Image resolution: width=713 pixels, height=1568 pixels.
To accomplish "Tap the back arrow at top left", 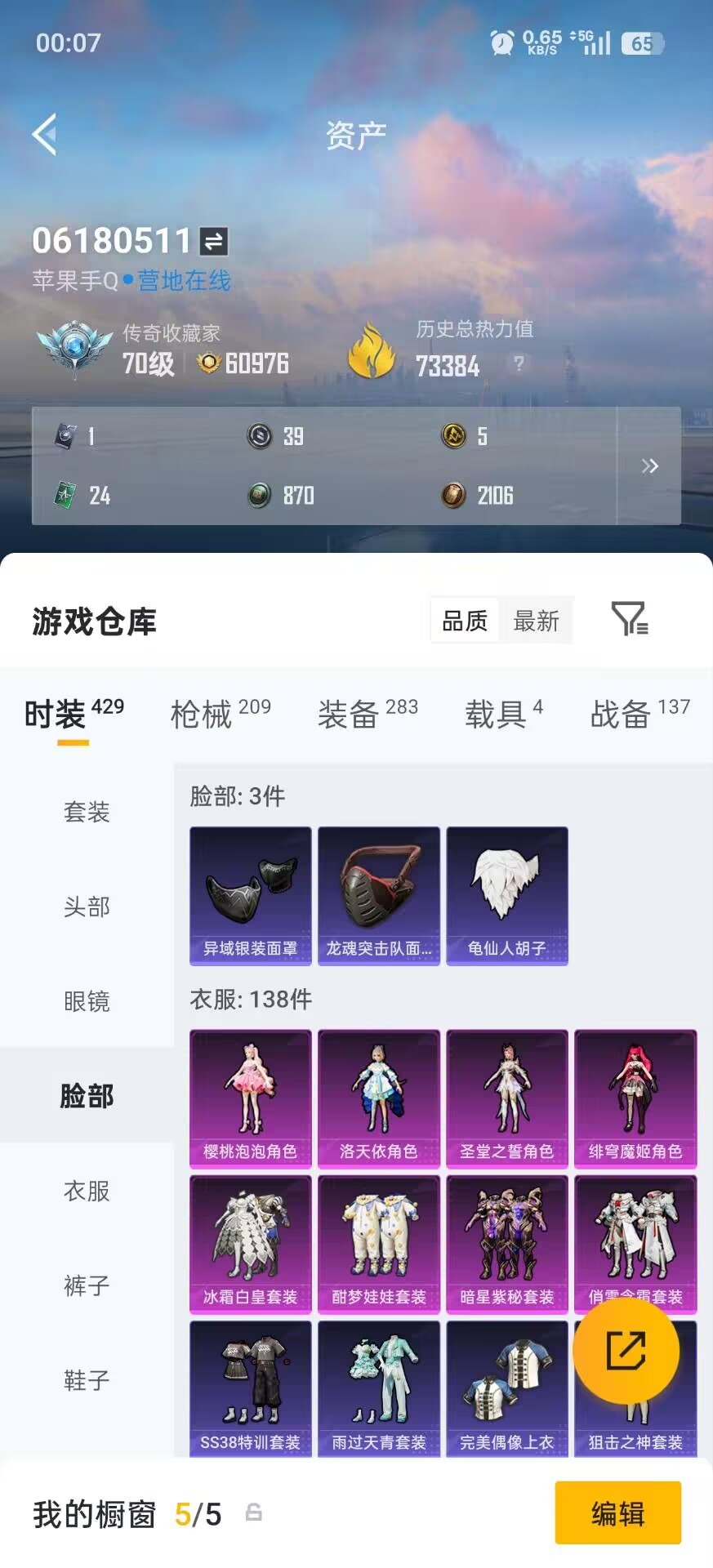I will point(45,133).
